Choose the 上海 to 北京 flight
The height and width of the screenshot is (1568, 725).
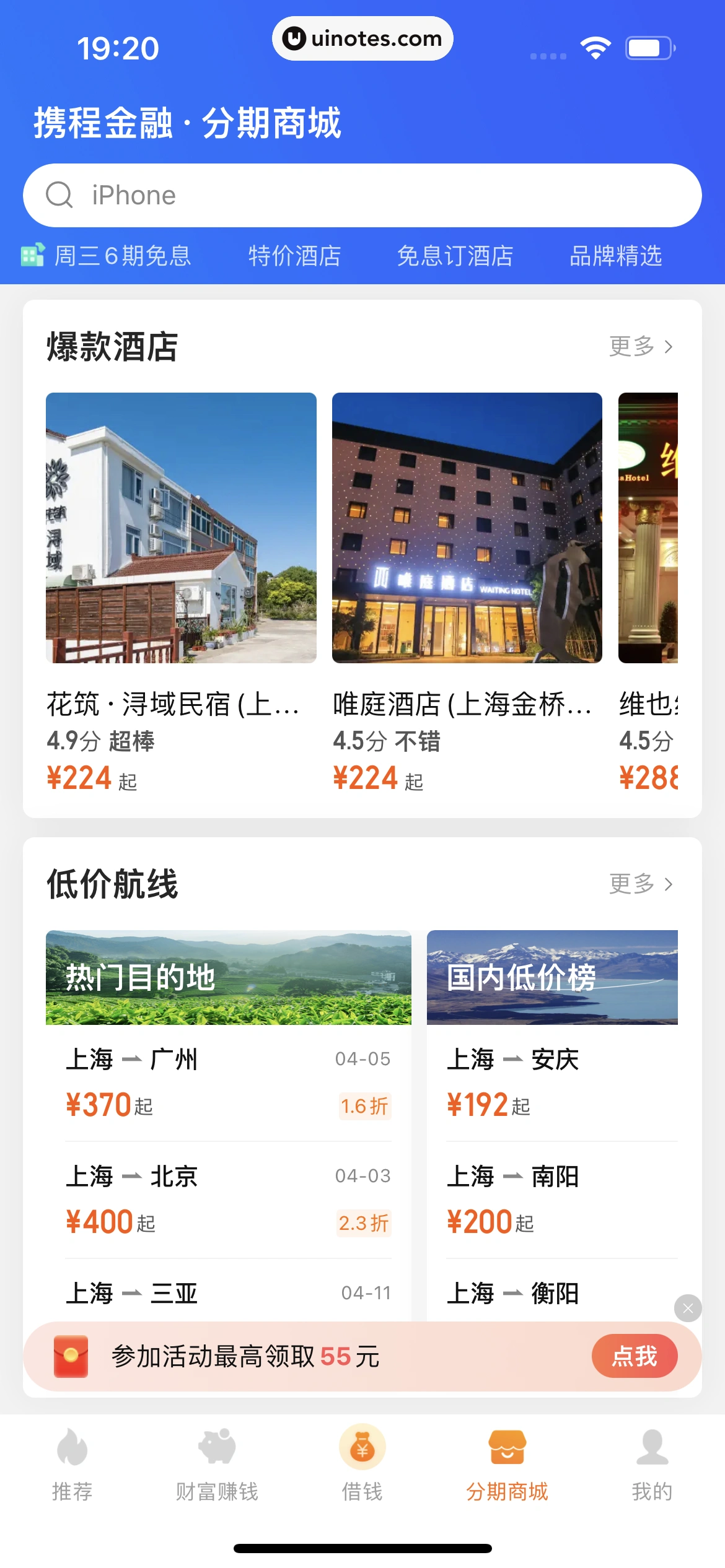click(228, 1200)
